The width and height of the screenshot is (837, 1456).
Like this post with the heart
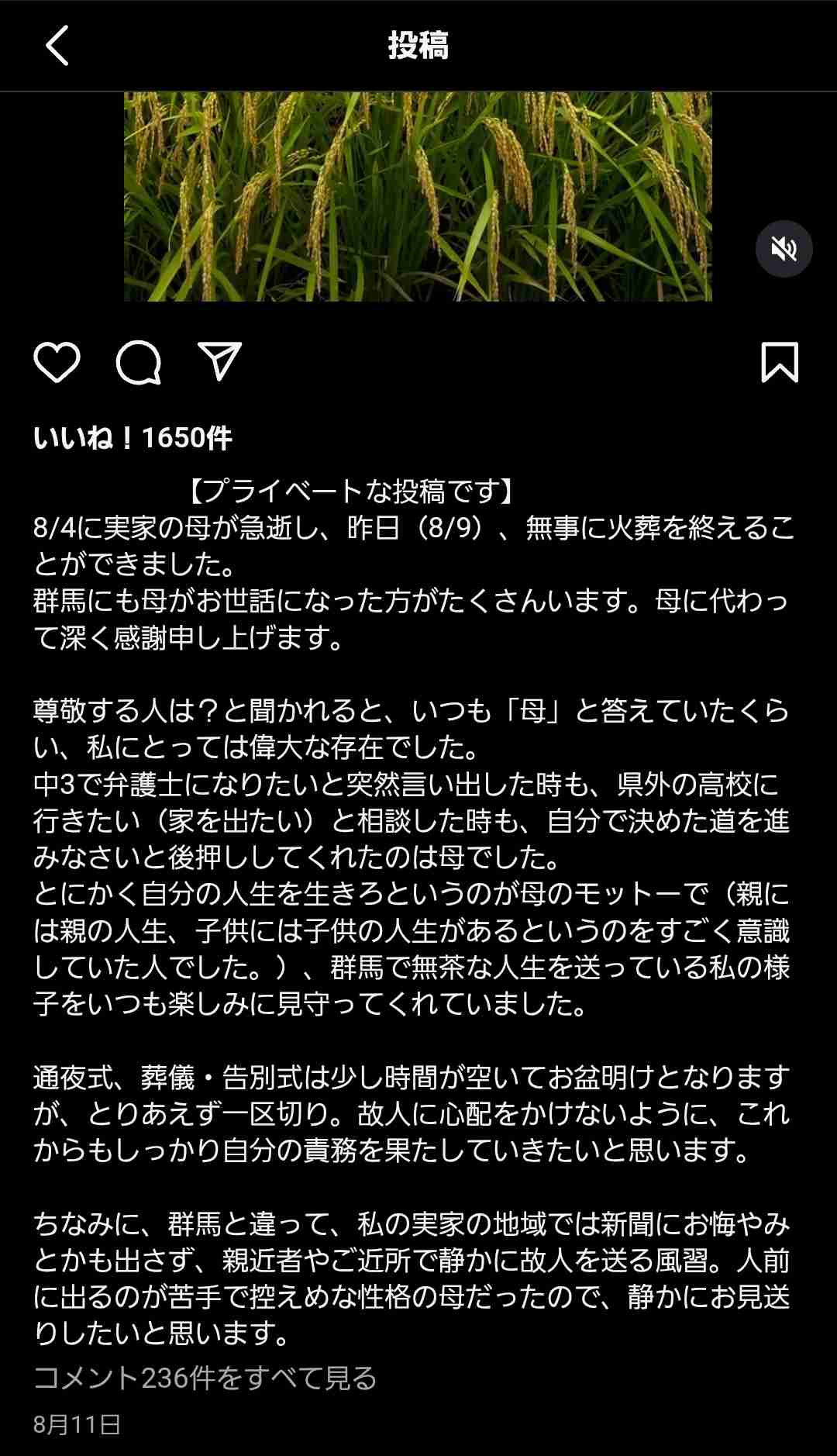pyautogui.click(x=57, y=362)
